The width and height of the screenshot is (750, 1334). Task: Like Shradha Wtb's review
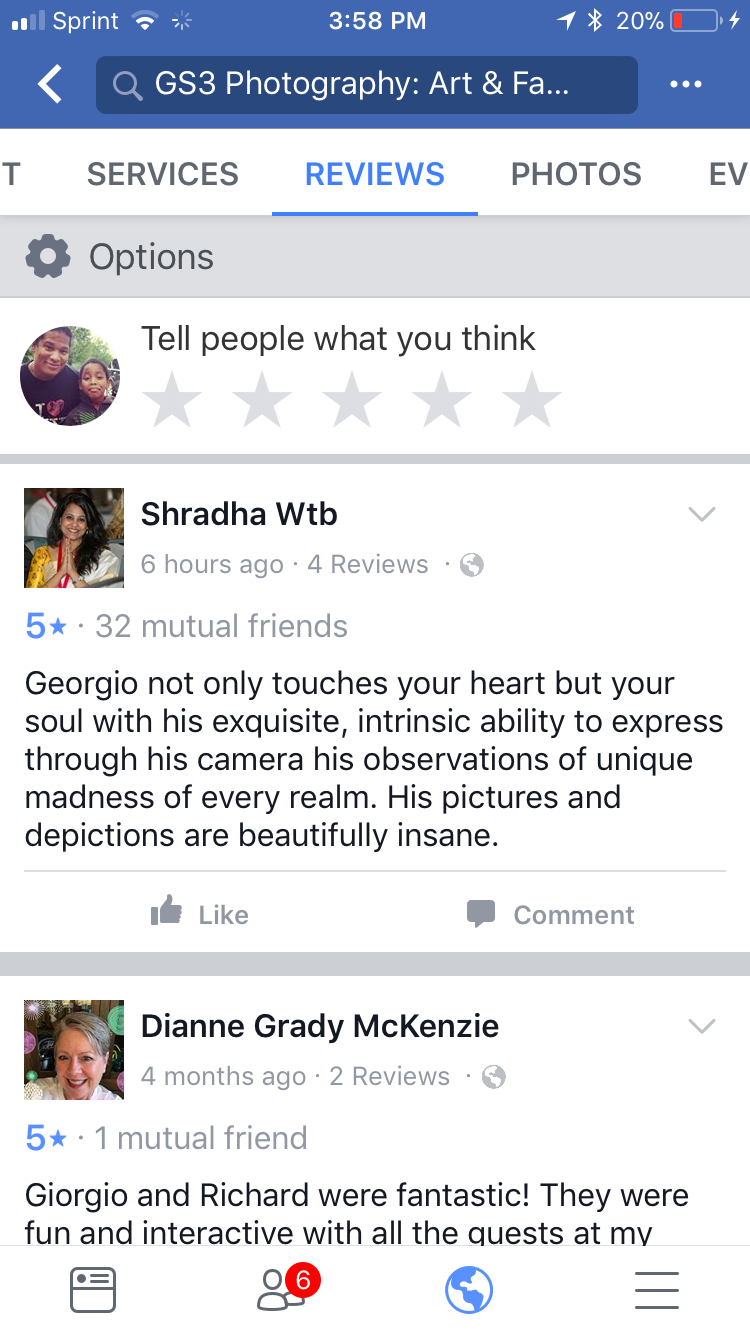200,914
